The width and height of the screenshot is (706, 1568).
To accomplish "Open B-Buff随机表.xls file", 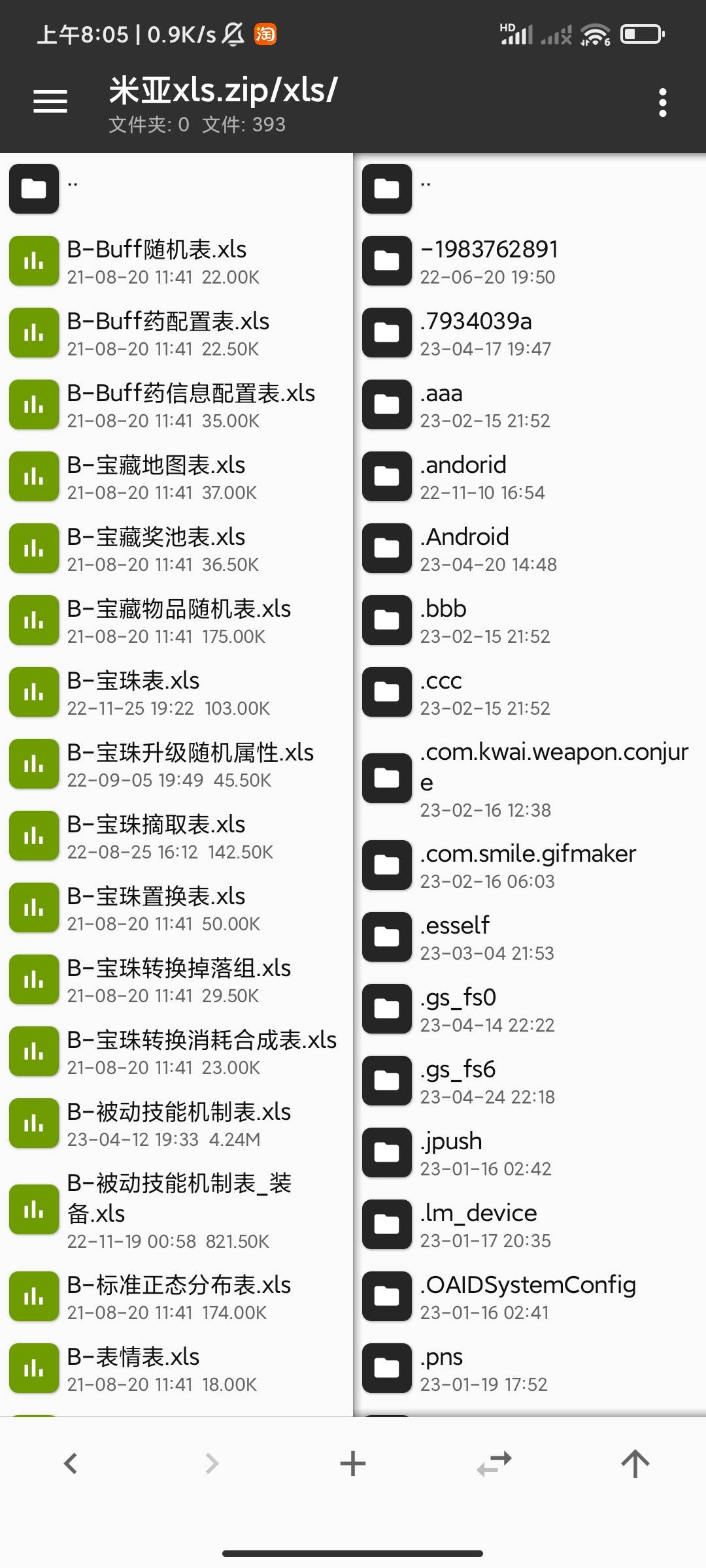I will coord(176,261).
